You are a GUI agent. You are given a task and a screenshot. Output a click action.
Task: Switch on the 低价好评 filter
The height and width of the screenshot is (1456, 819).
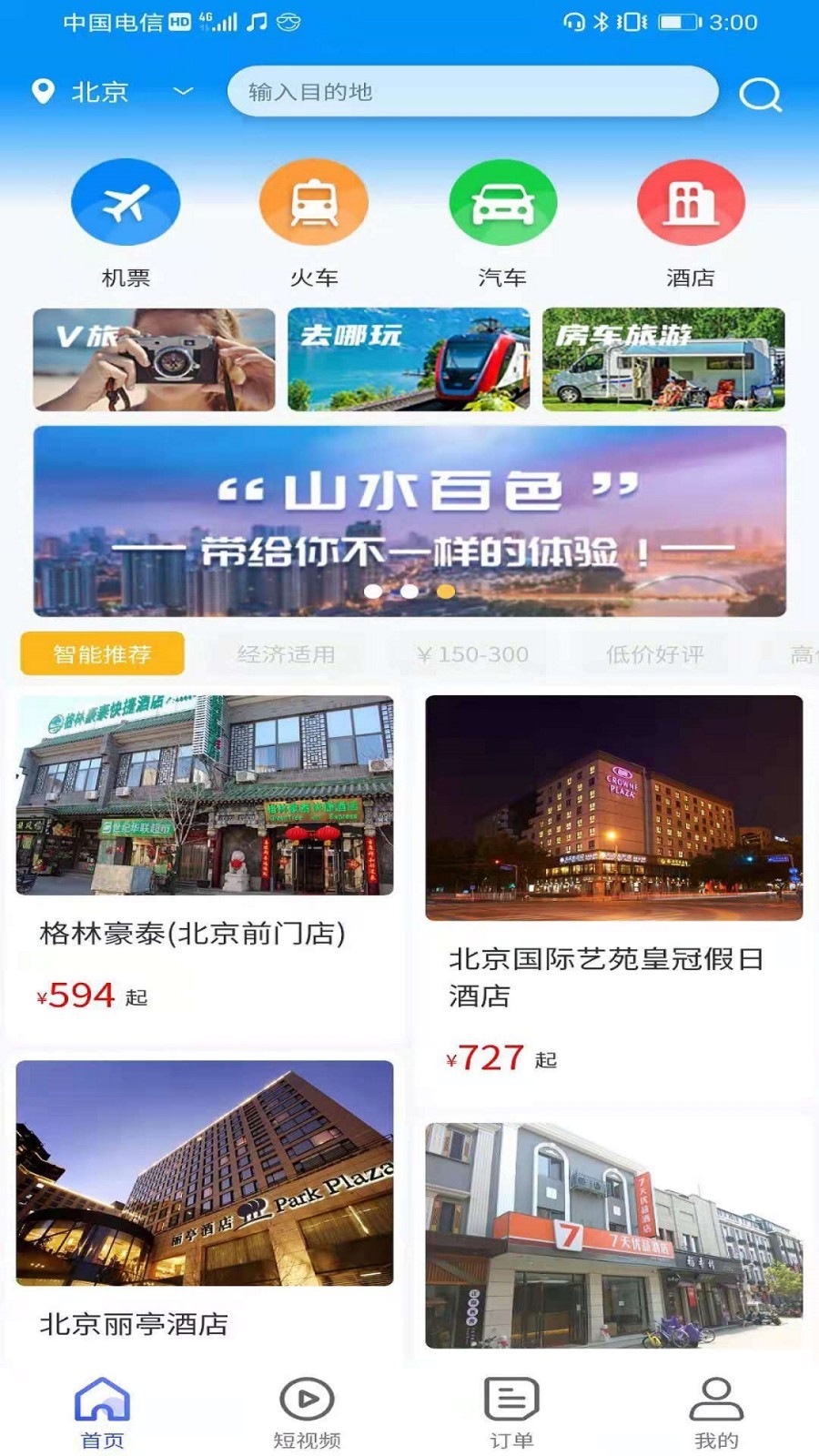[657, 653]
